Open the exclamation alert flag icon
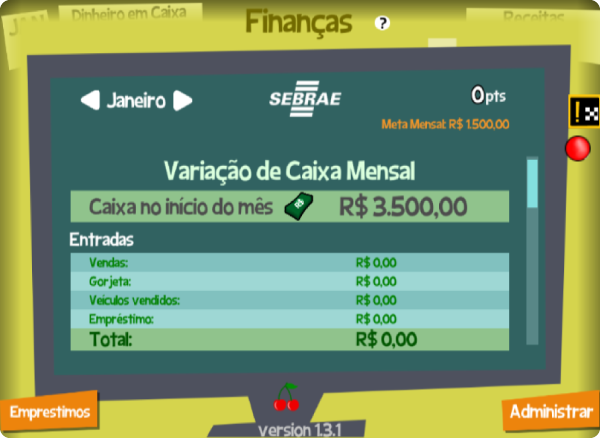The height and width of the screenshot is (438, 600). 583,111
